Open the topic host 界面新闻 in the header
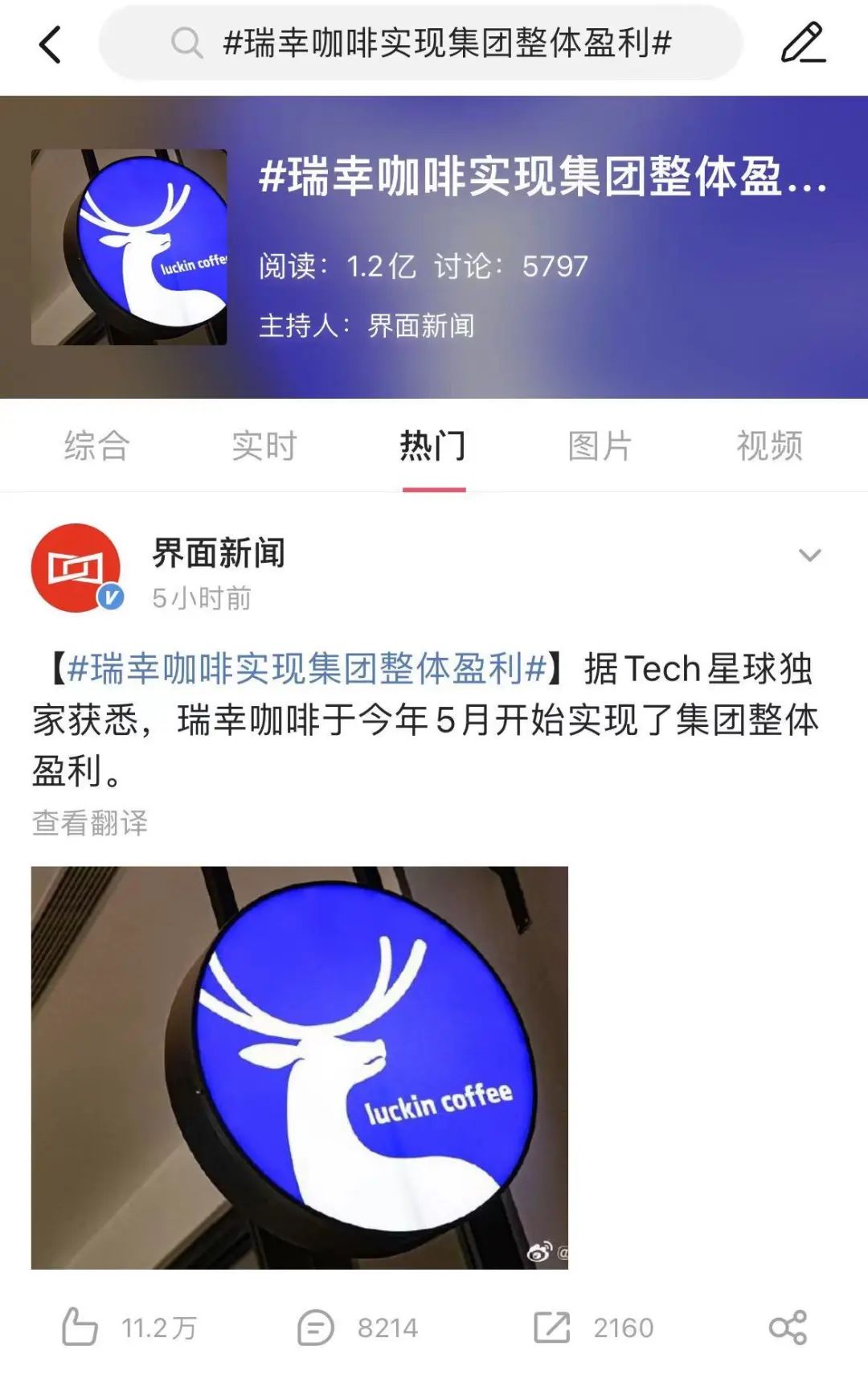 pyautogui.click(x=420, y=326)
